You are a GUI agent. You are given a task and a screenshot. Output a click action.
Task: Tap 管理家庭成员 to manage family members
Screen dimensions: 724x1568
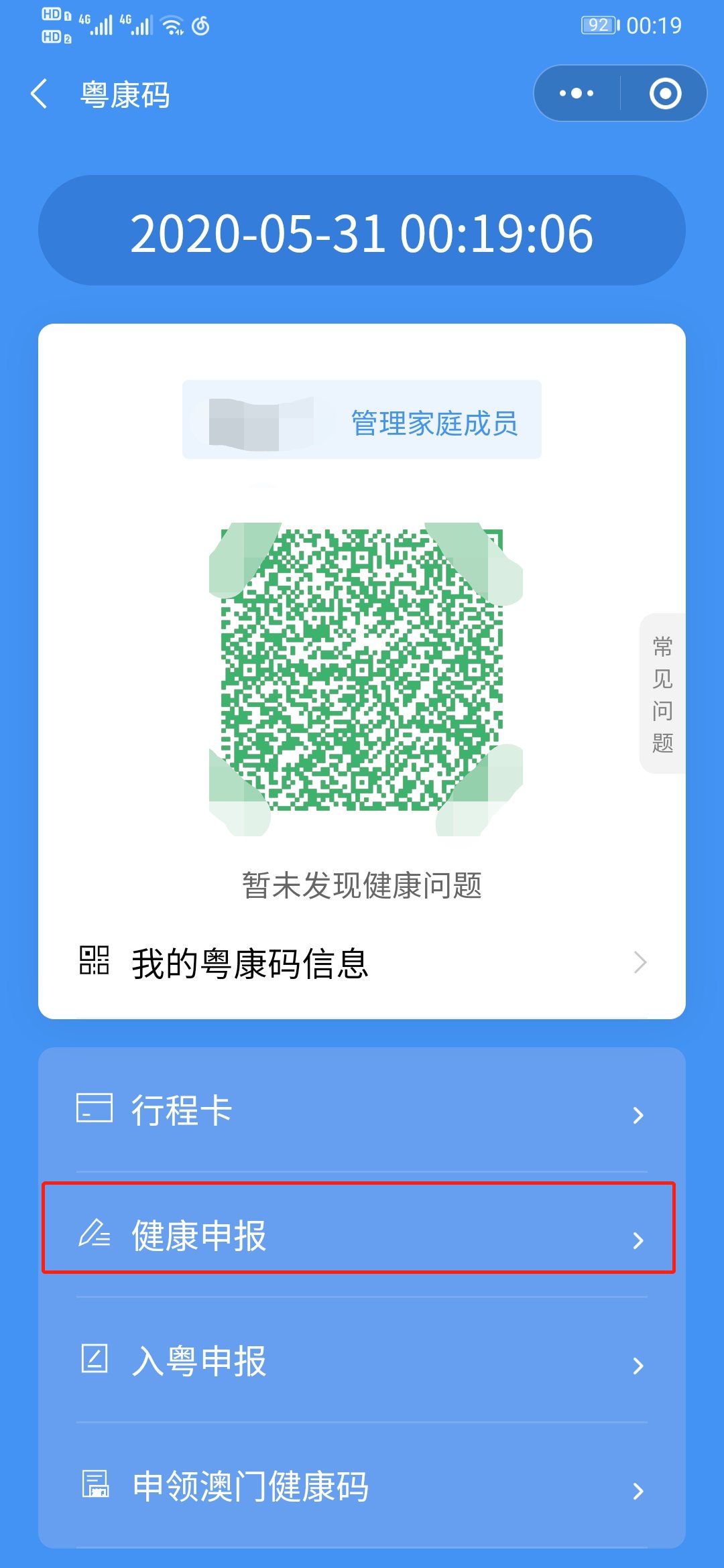pyautogui.click(x=434, y=423)
